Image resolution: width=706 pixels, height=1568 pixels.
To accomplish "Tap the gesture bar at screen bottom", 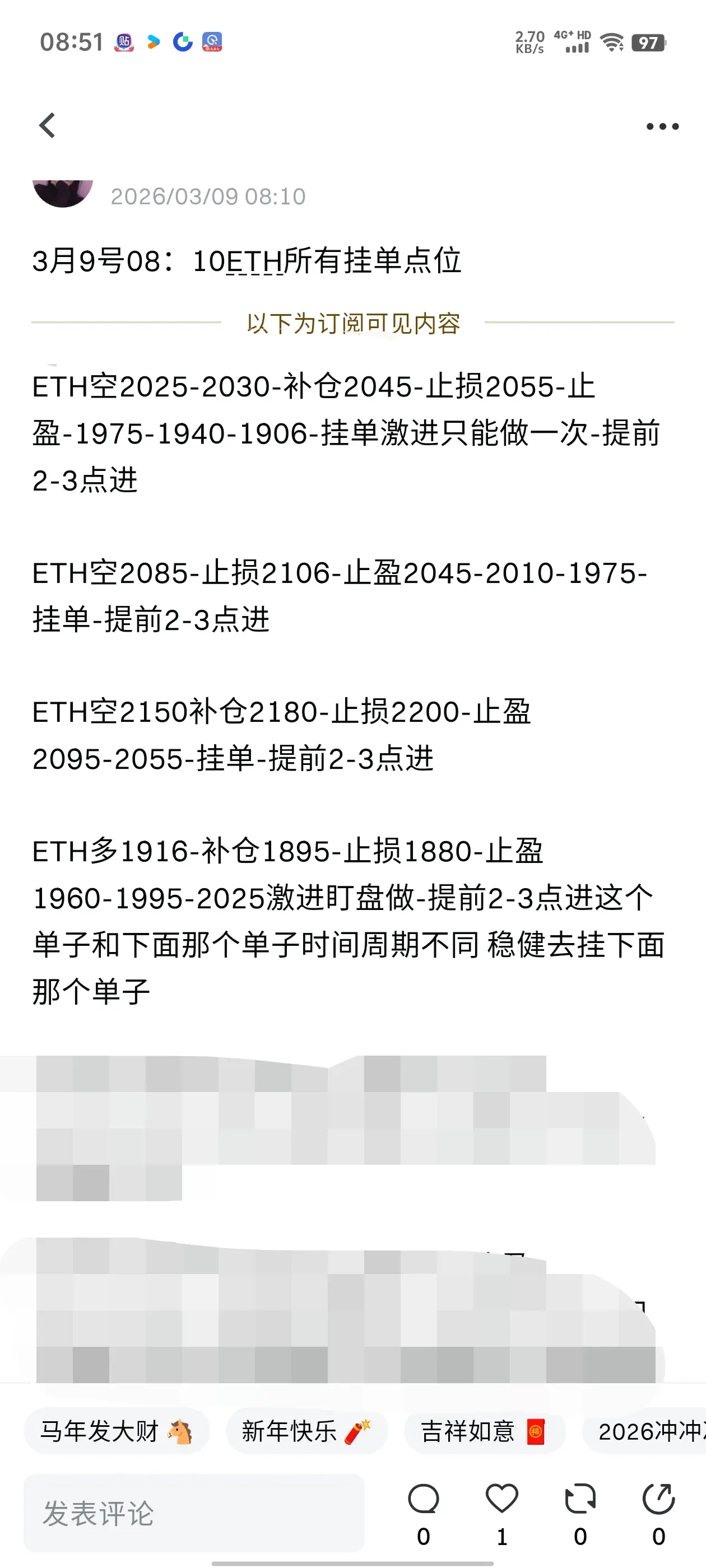I will pyautogui.click(x=352, y=1562).
